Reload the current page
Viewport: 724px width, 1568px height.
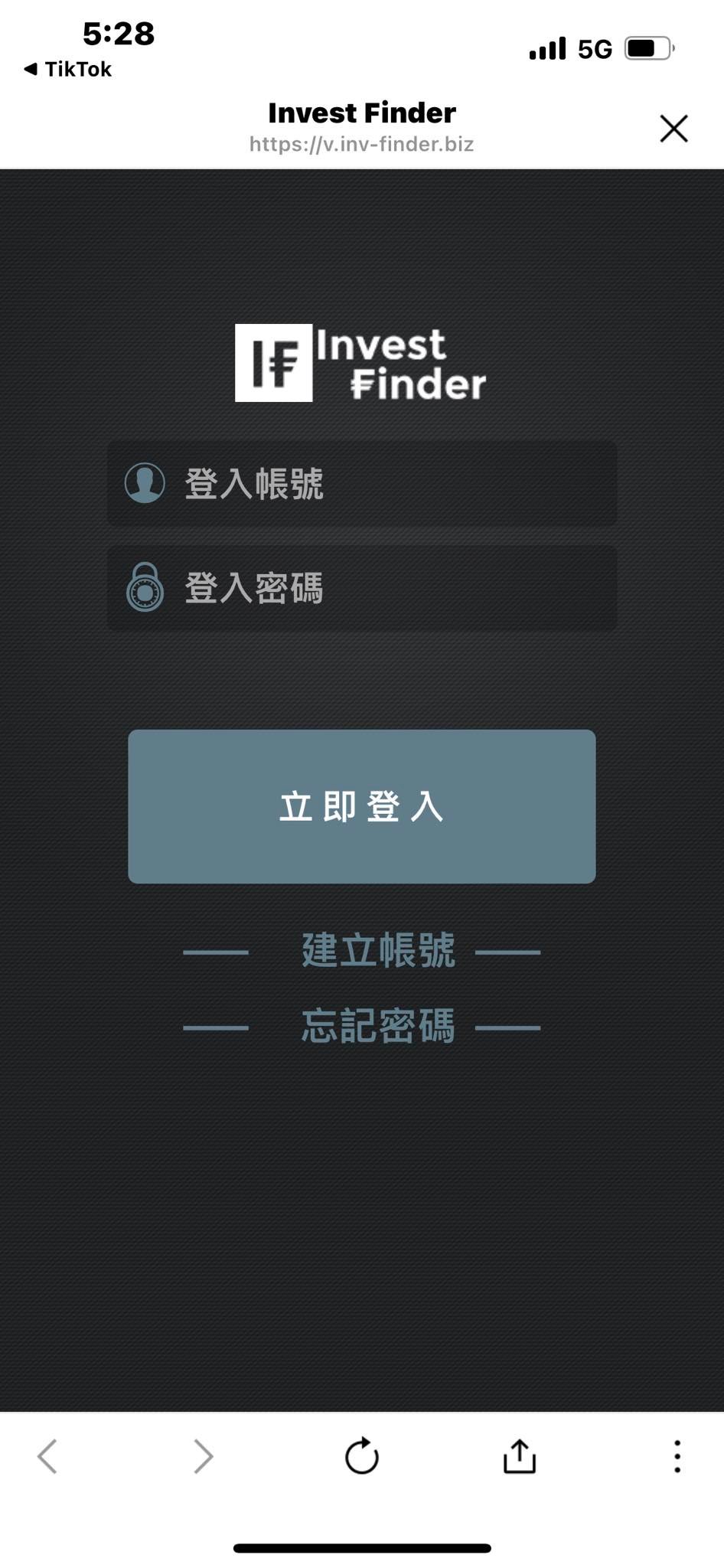[362, 1455]
